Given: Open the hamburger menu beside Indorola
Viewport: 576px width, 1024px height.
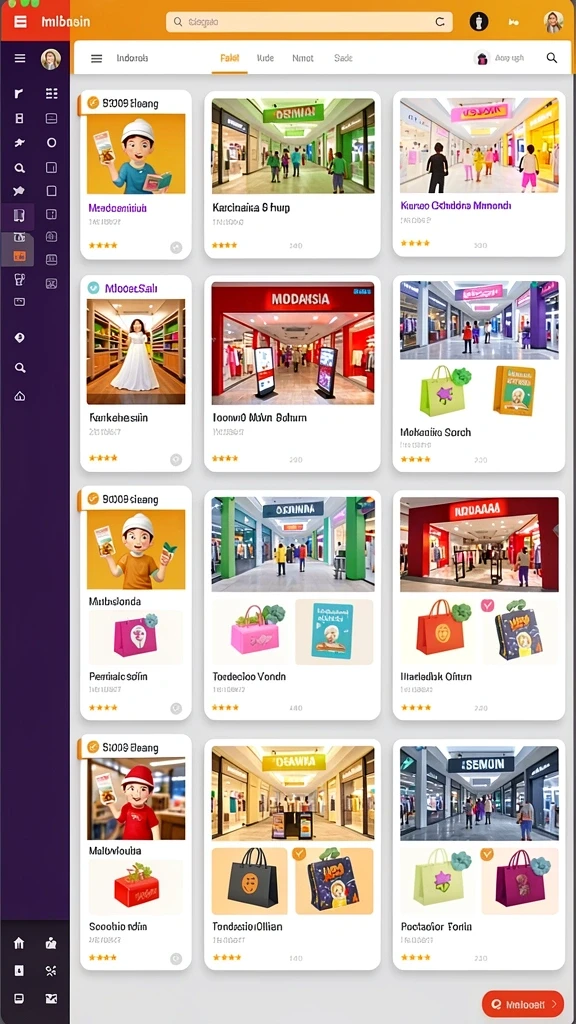Looking at the screenshot, I should point(97,58).
